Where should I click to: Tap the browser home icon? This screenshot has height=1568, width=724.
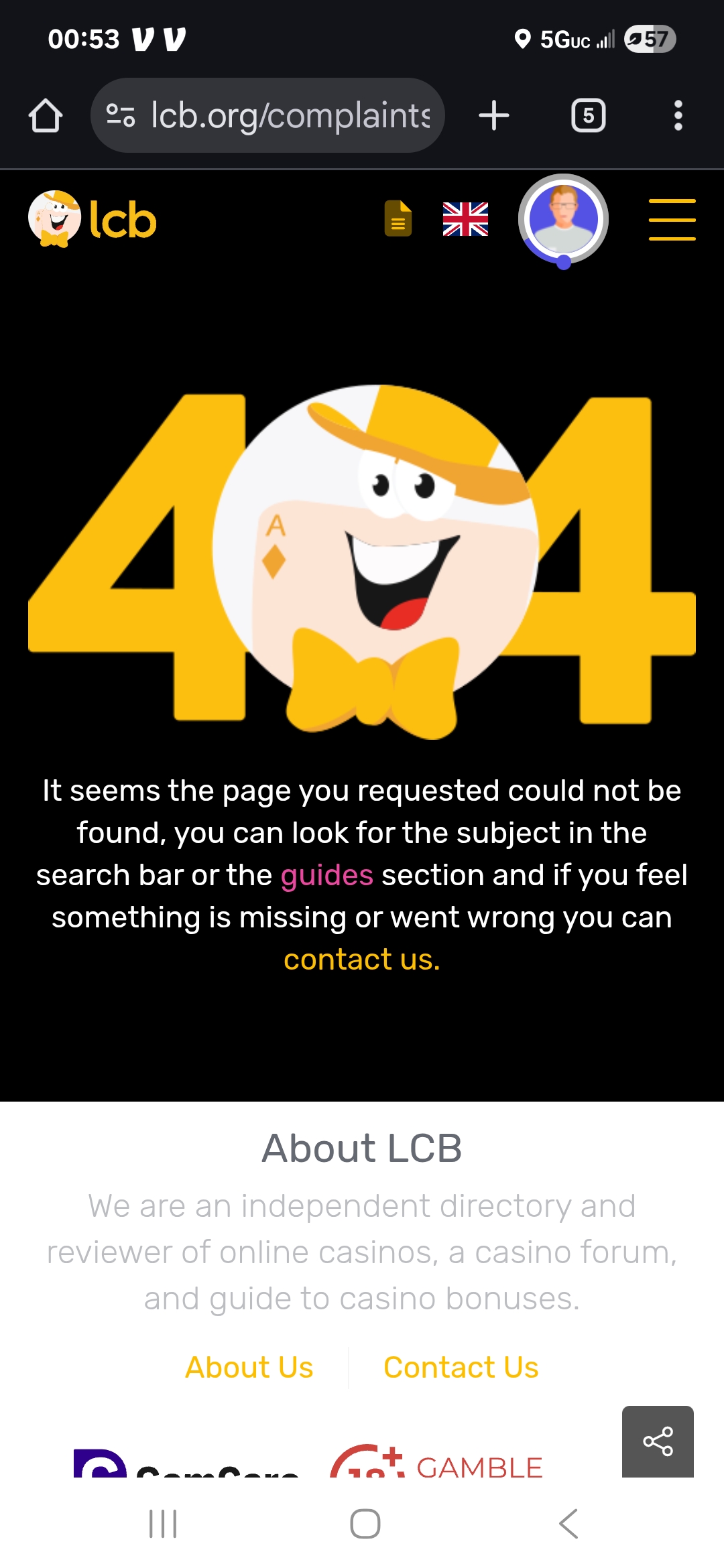pyautogui.click(x=46, y=115)
